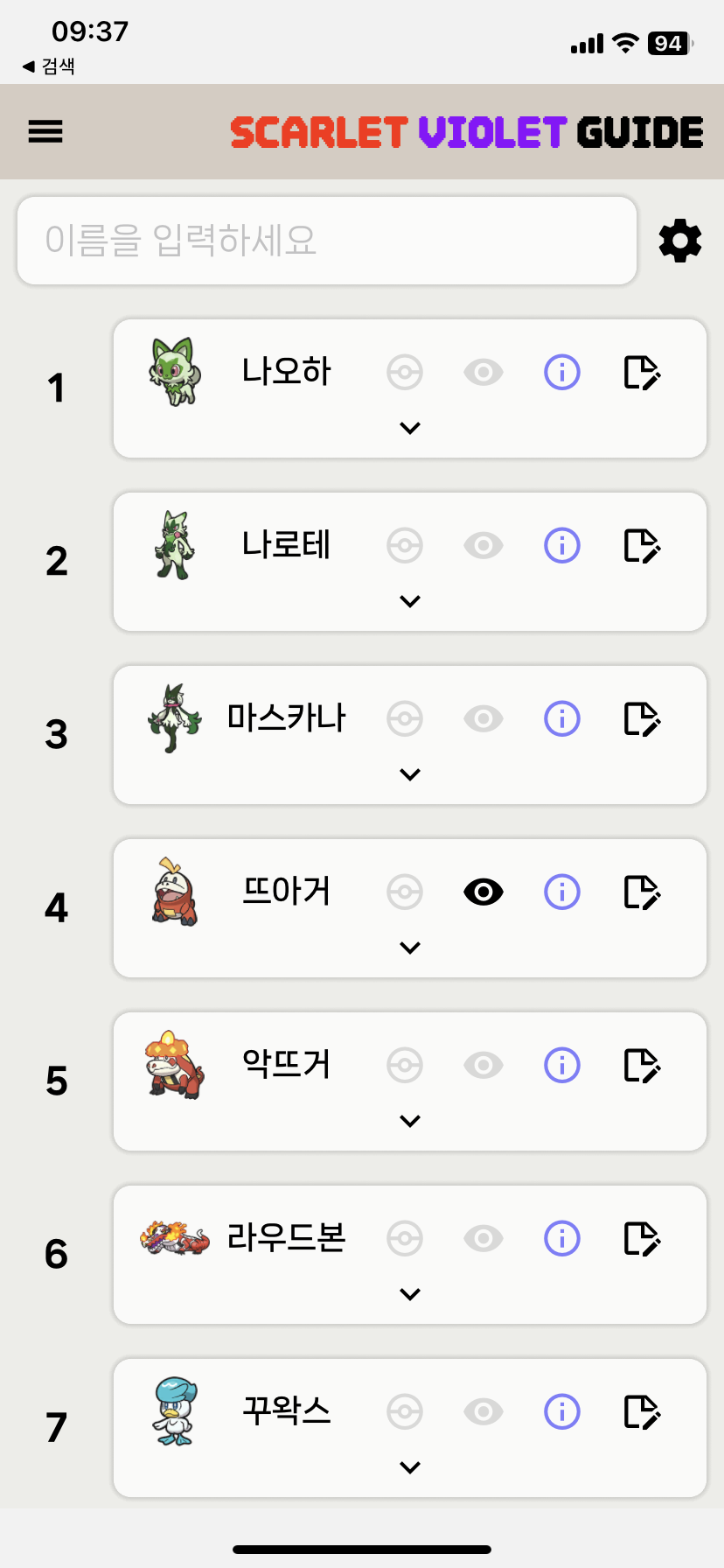Mark 꾸왁스 as caught
The width and height of the screenshot is (724, 1568).
click(x=405, y=1411)
